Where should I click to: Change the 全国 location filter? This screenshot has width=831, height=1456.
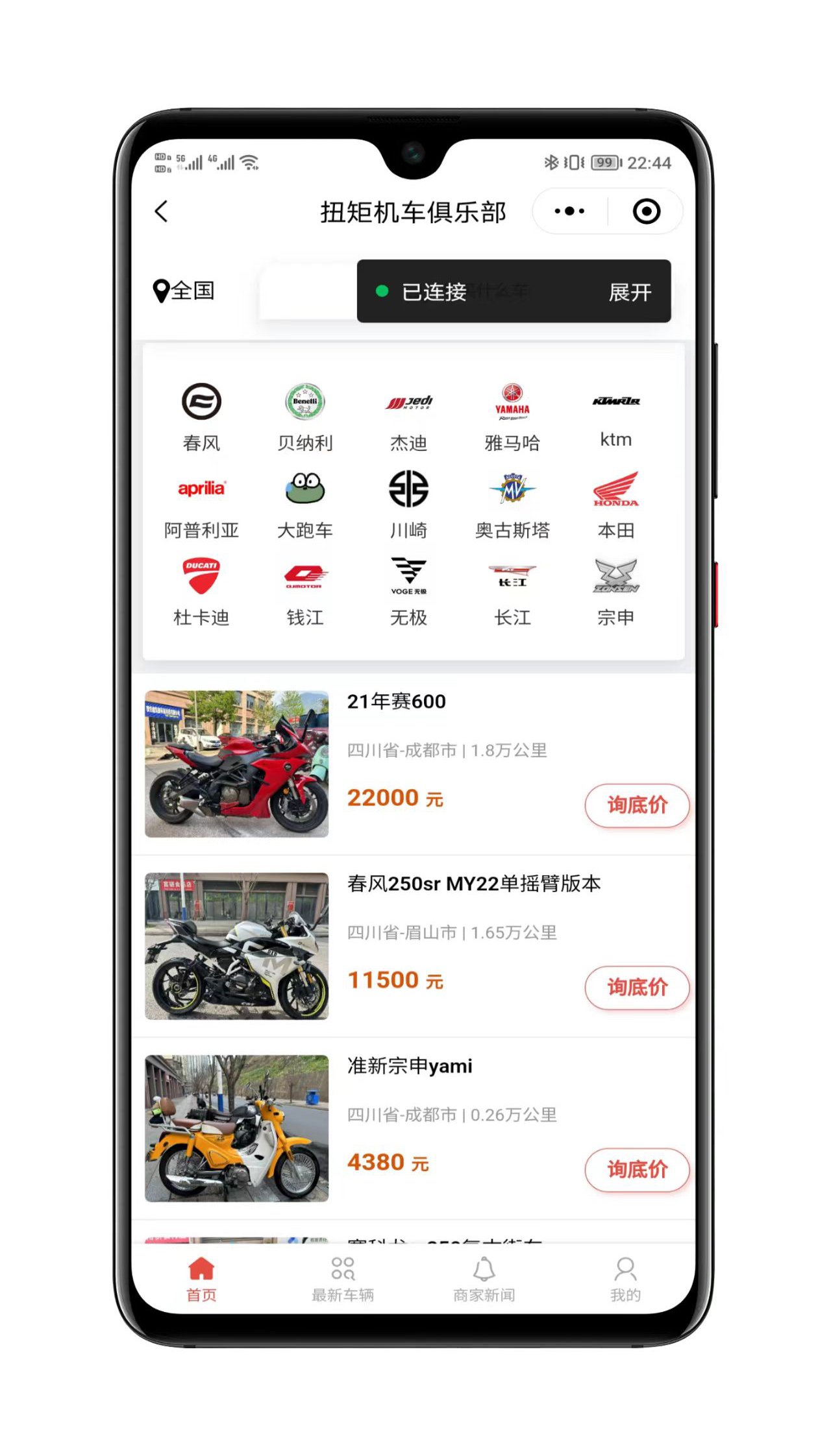point(184,291)
